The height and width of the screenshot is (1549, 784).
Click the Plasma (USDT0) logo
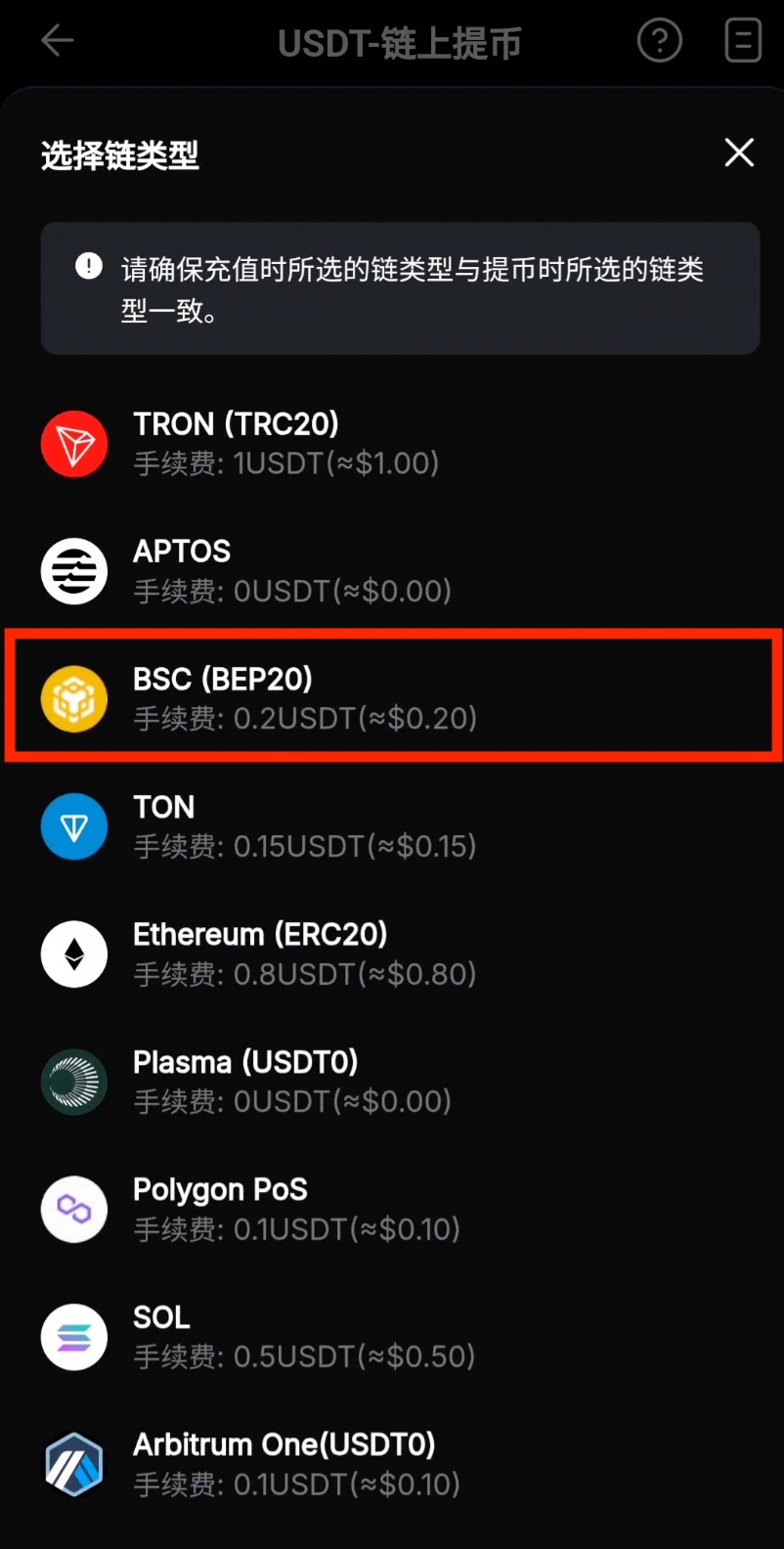click(73, 1081)
